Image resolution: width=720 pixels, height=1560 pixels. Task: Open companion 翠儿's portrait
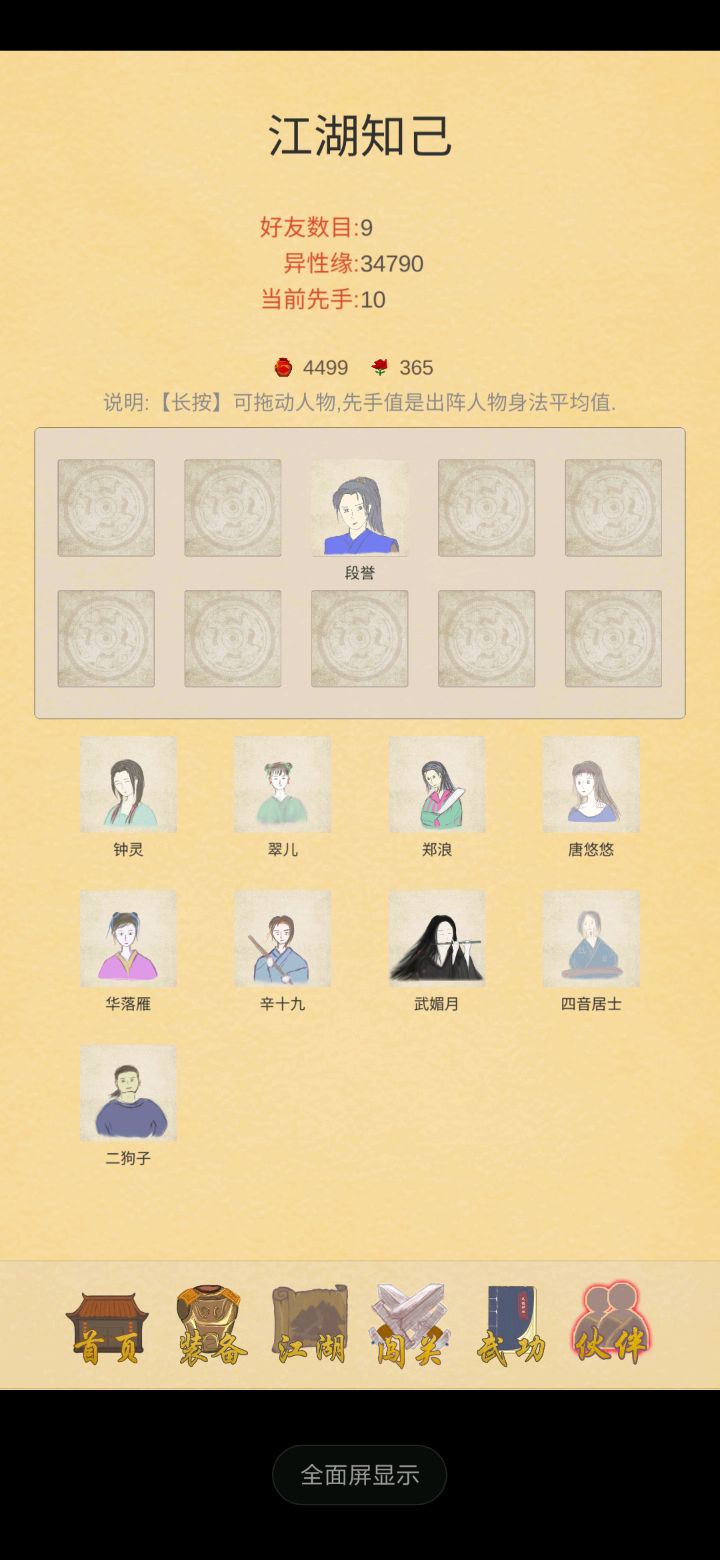click(282, 785)
